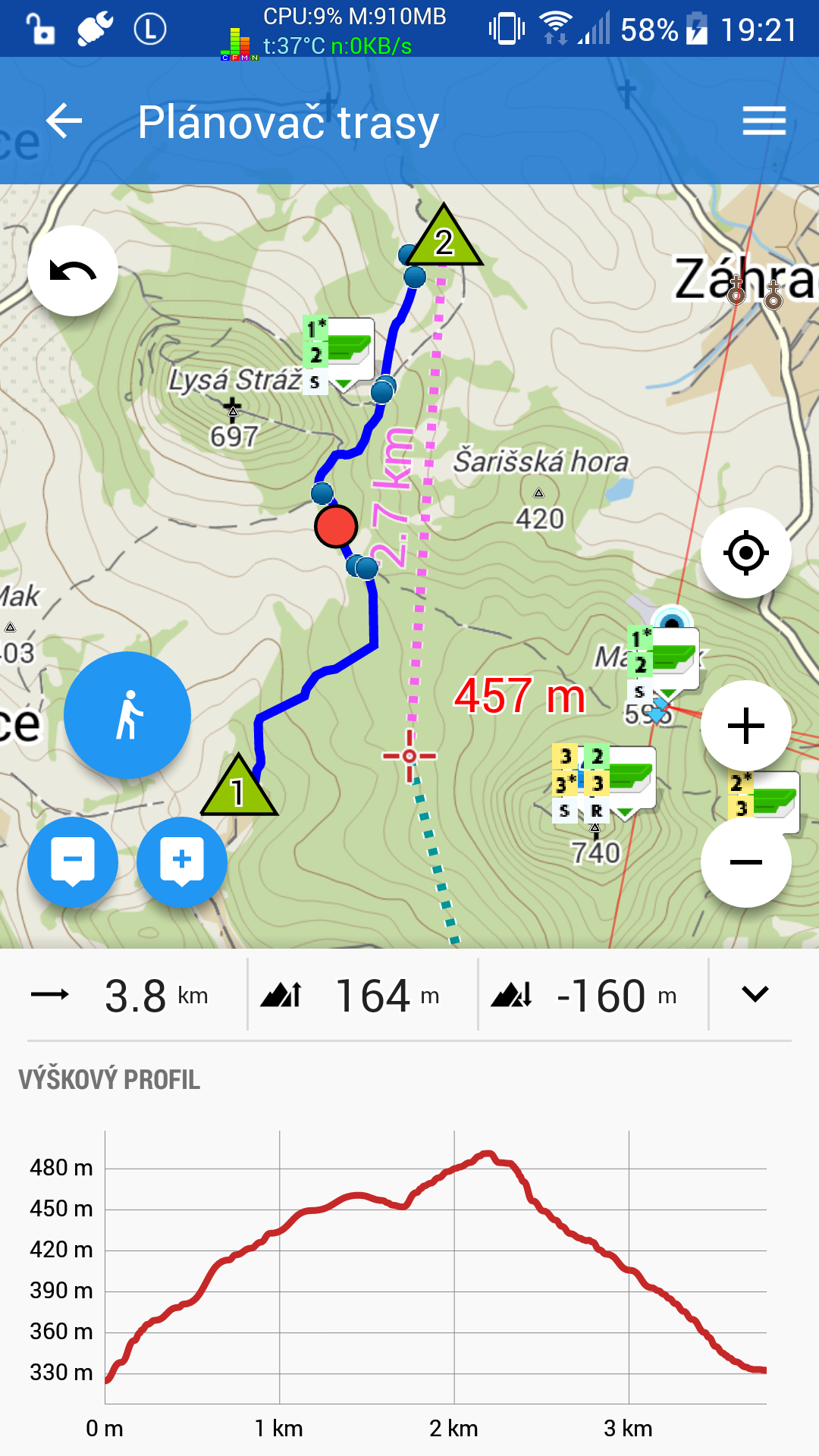Zoom in on the map
Screen dimensions: 819x1456
(745, 726)
